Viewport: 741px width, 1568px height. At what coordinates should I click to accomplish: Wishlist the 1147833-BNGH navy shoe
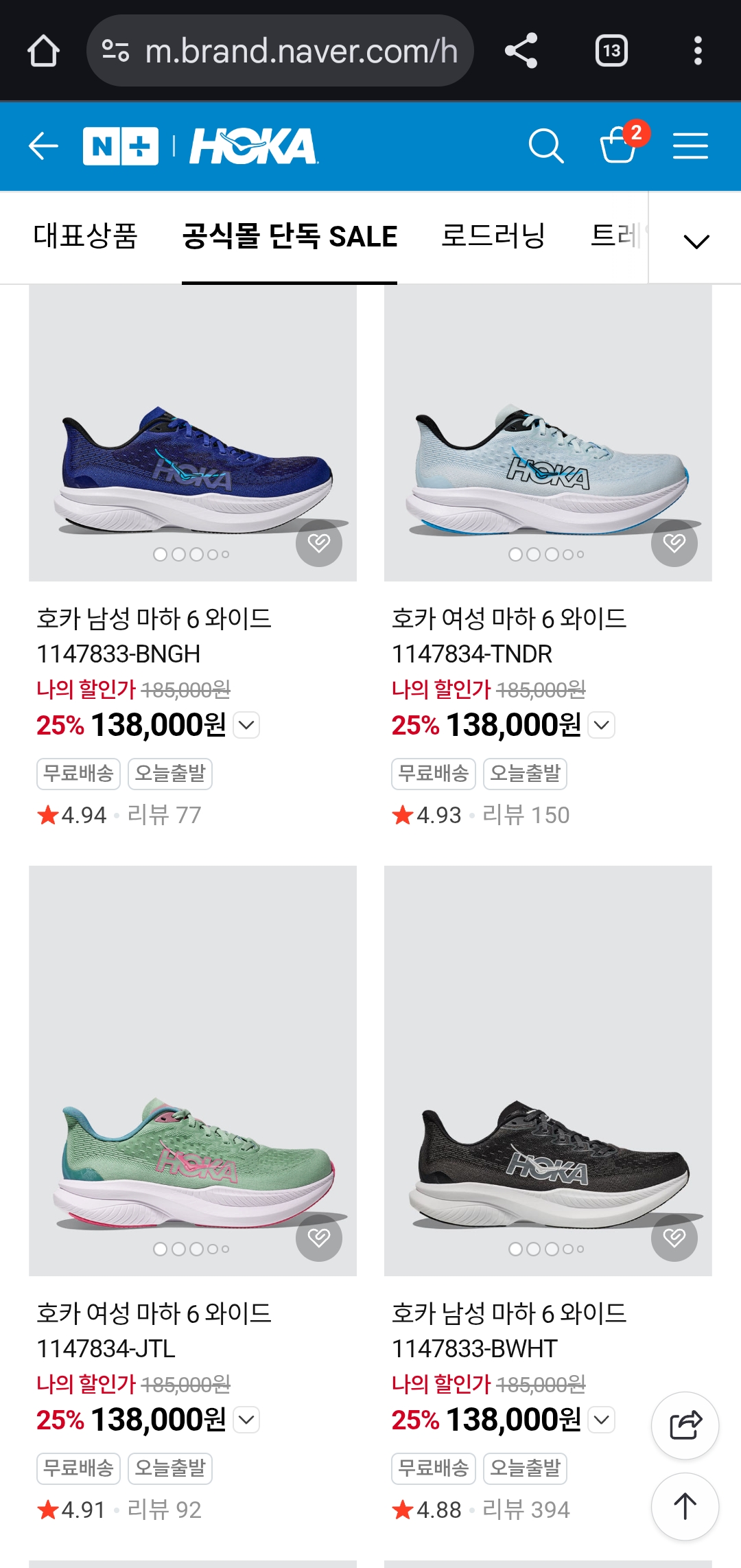coord(319,544)
